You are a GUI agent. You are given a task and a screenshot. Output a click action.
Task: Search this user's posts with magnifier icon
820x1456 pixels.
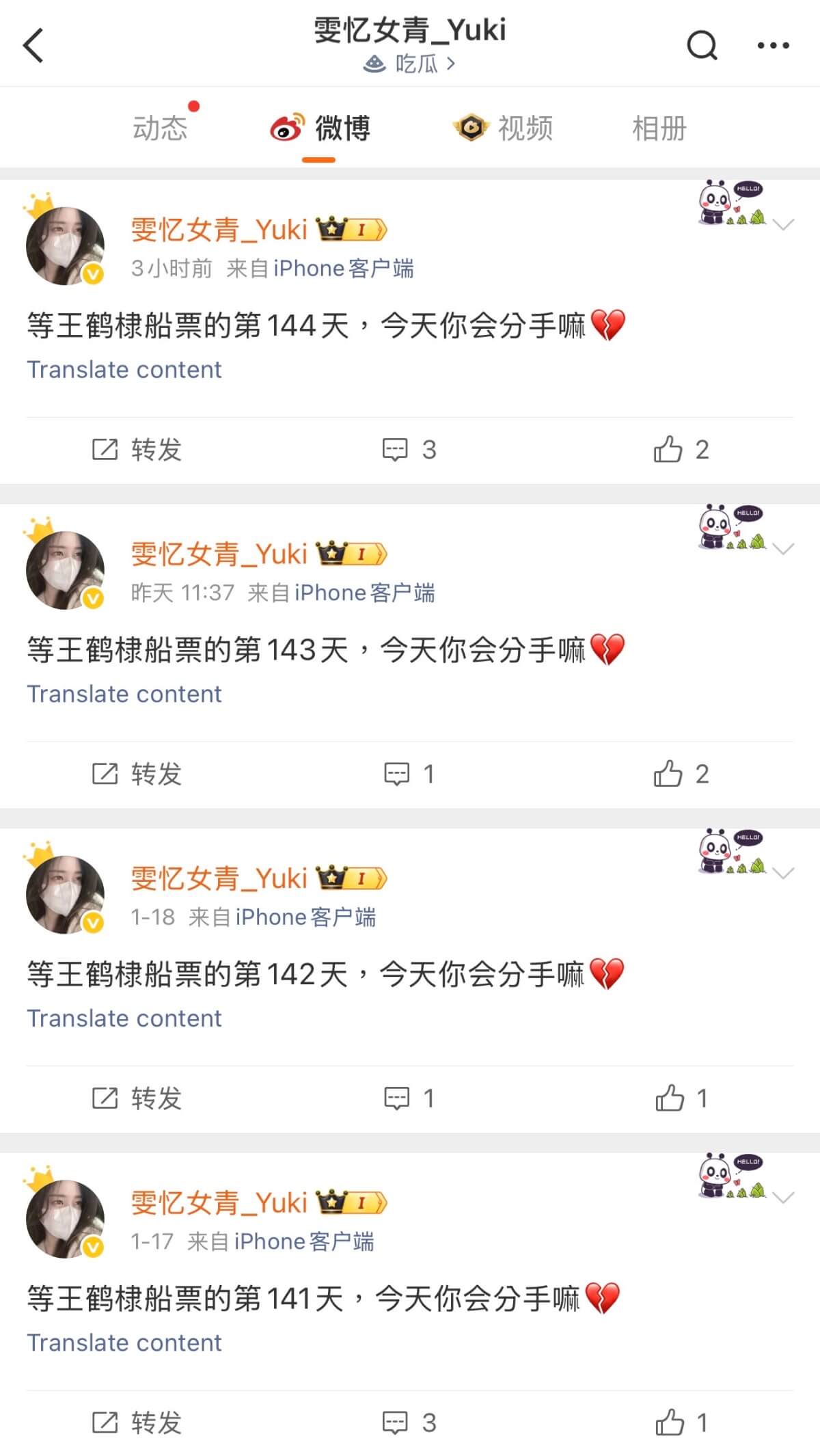point(702,45)
